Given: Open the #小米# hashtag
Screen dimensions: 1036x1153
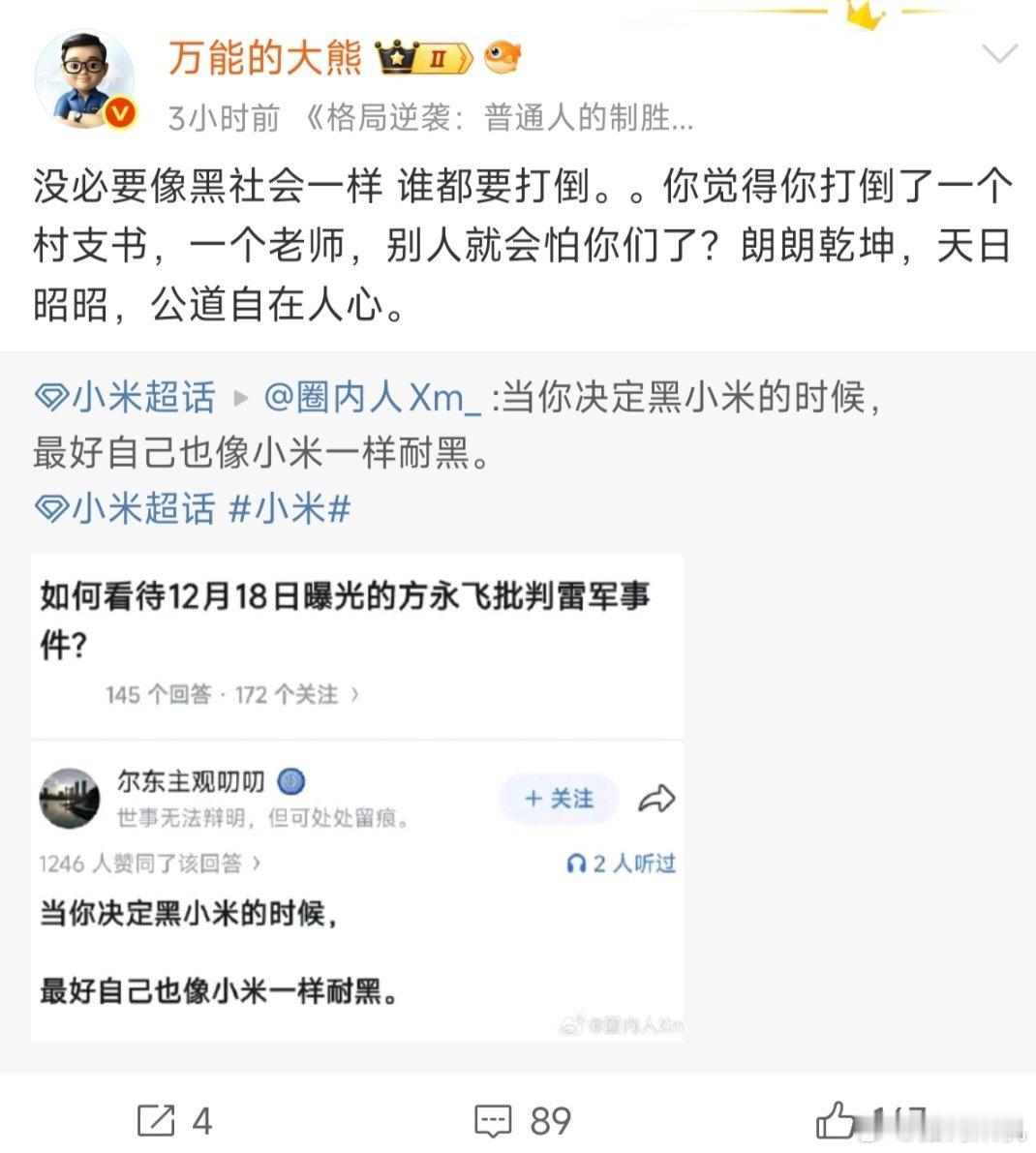Looking at the screenshot, I should pos(282,510).
